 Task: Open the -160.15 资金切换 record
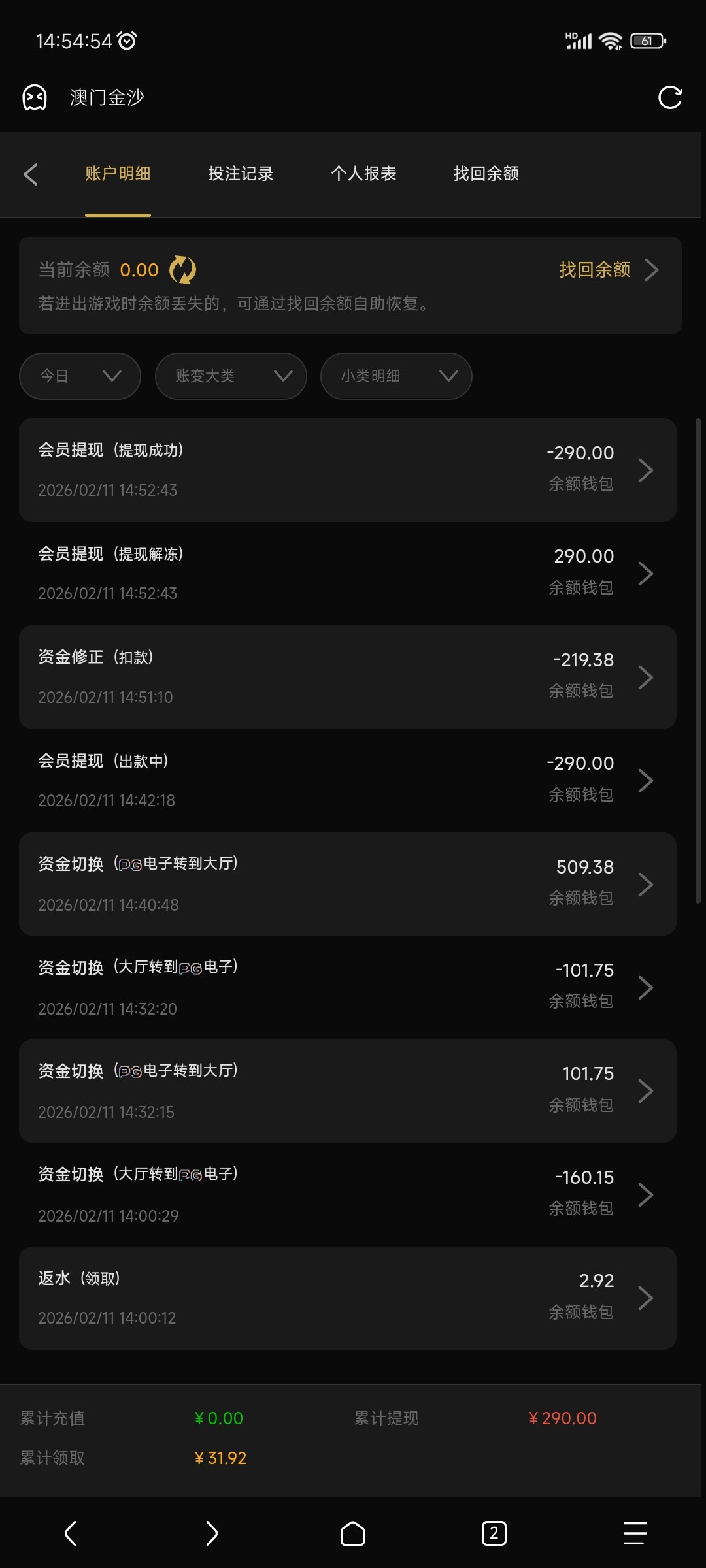347,1194
